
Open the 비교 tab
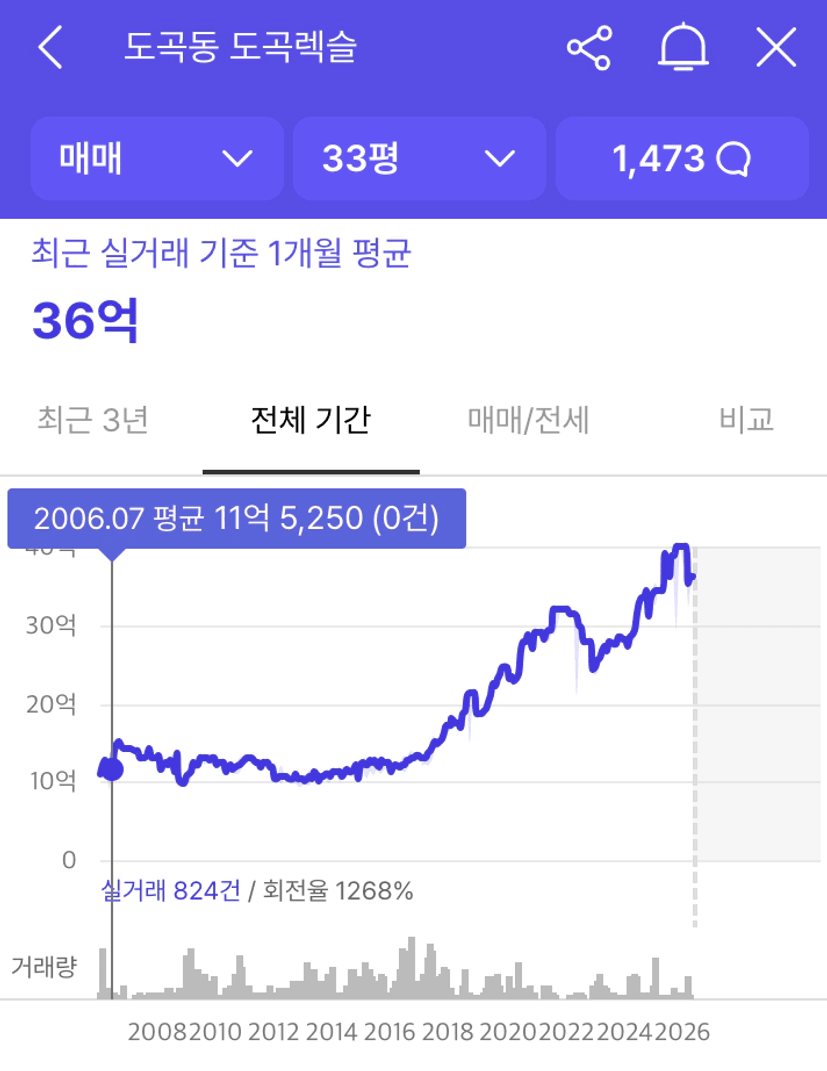pyautogui.click(x=746, y=419)
